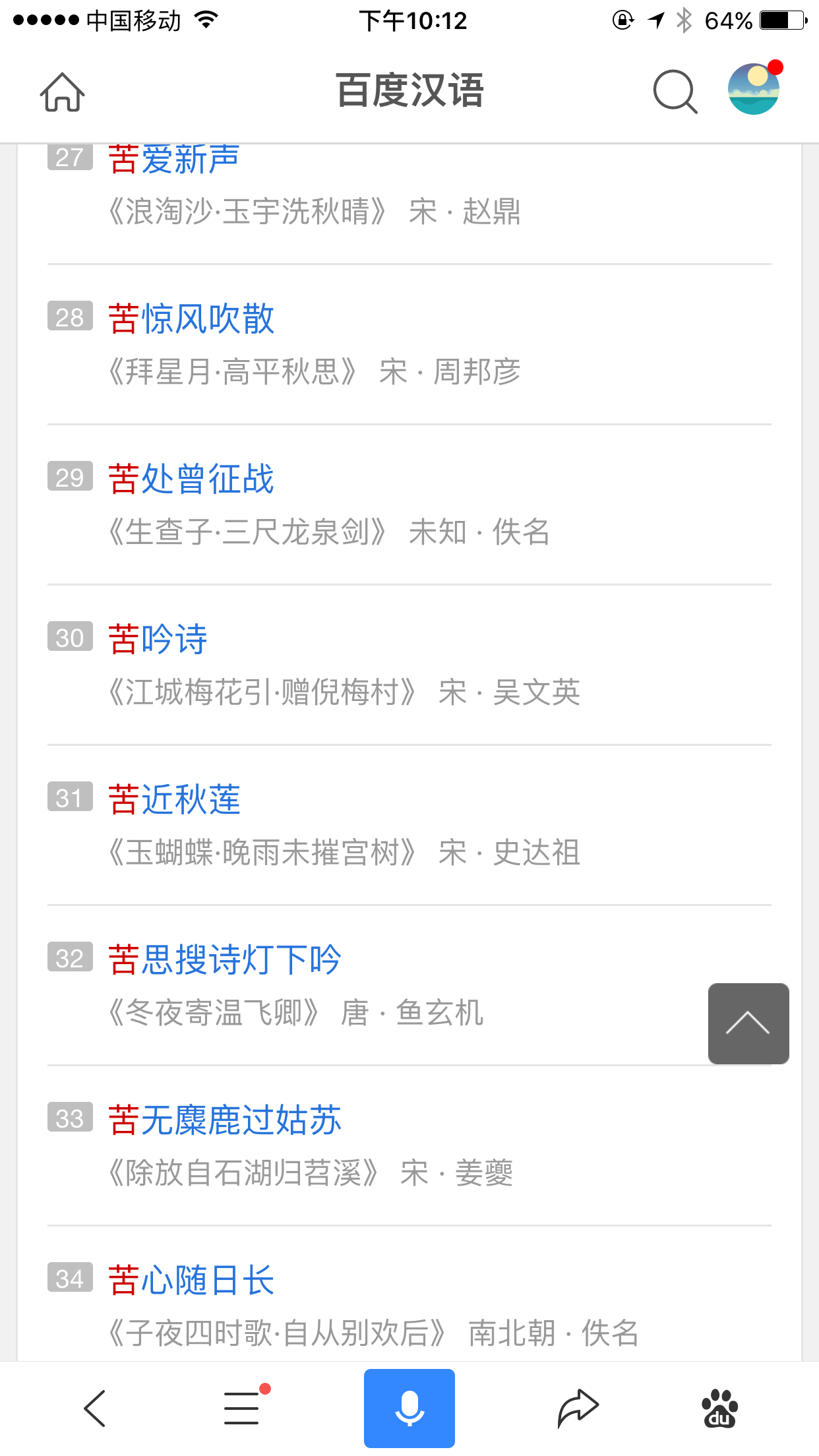Share this page
Image resolution: width=819 pixels, height=1456 pixels.
coord(578,1408)
